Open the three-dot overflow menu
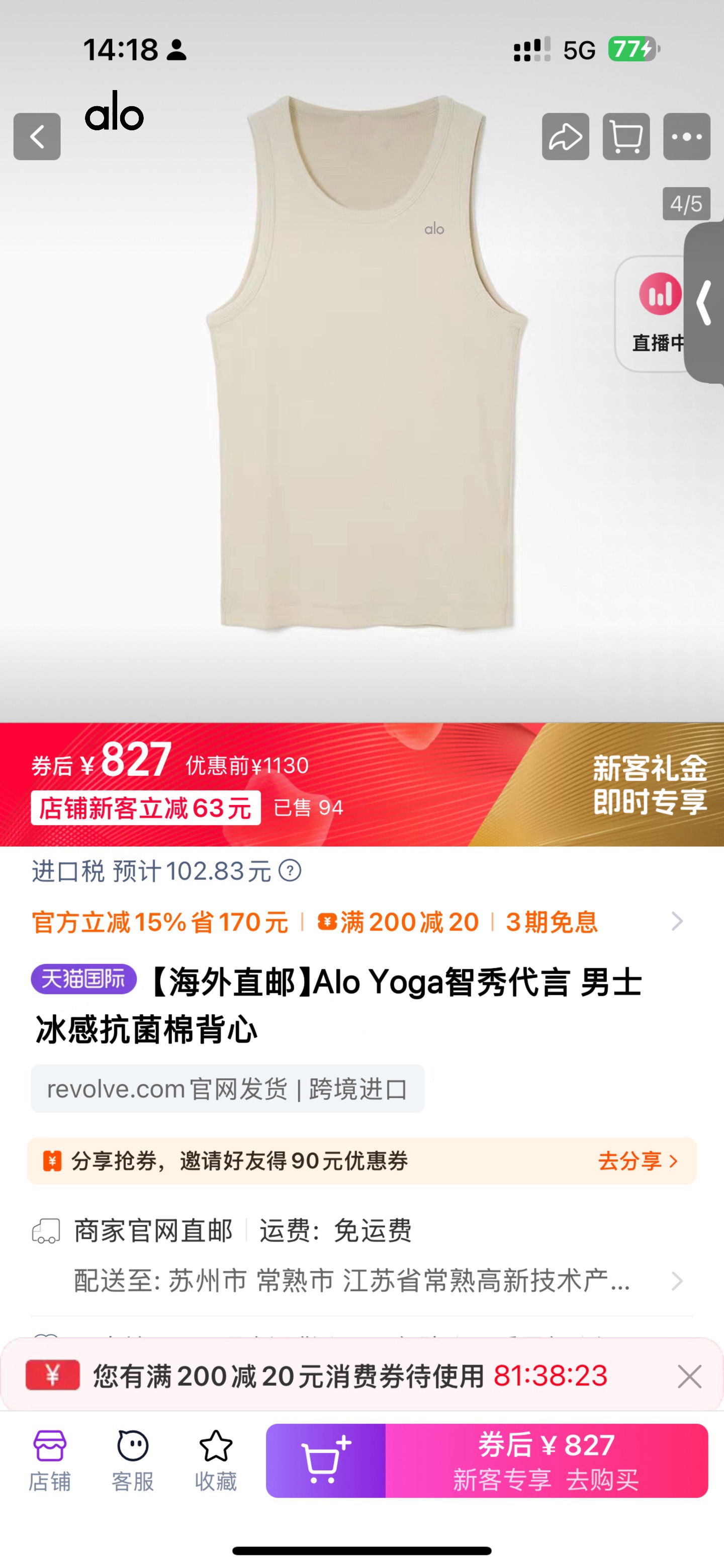724x1568 pixels. pos(686,136)
